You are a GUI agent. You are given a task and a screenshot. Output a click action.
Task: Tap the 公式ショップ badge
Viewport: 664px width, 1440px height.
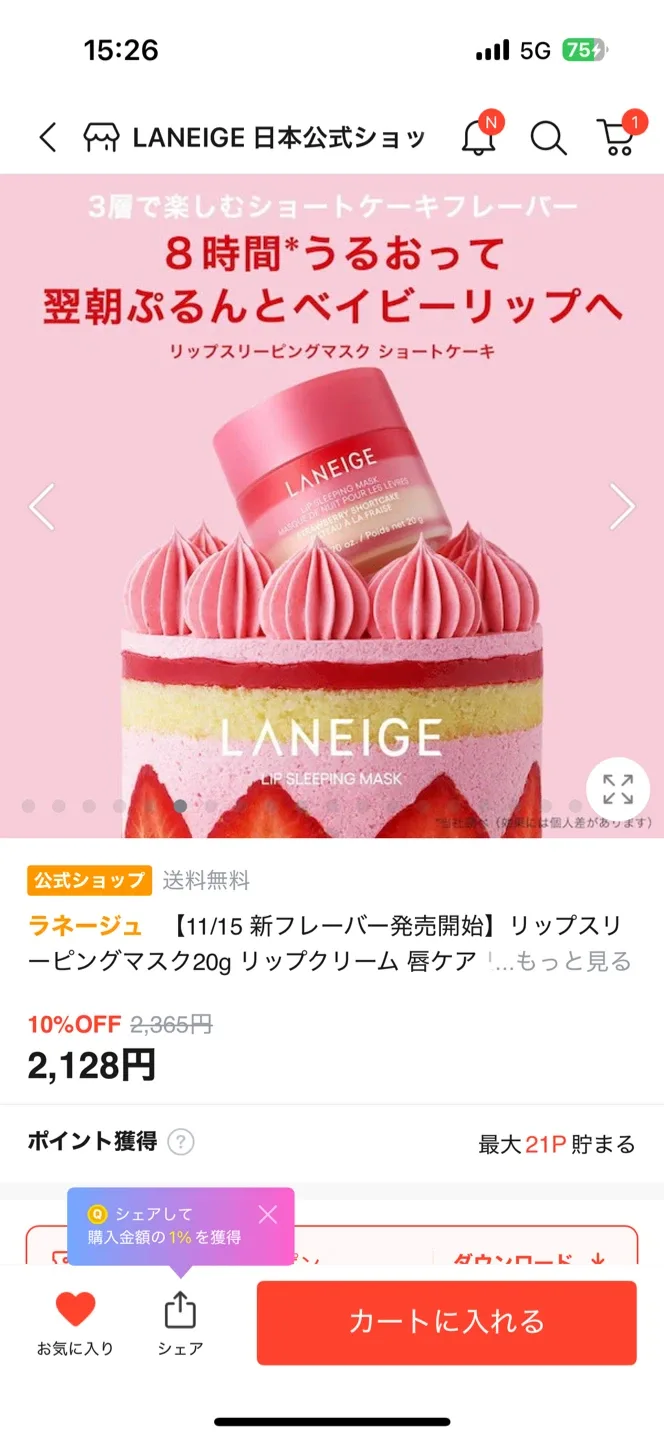click(90, 880)
